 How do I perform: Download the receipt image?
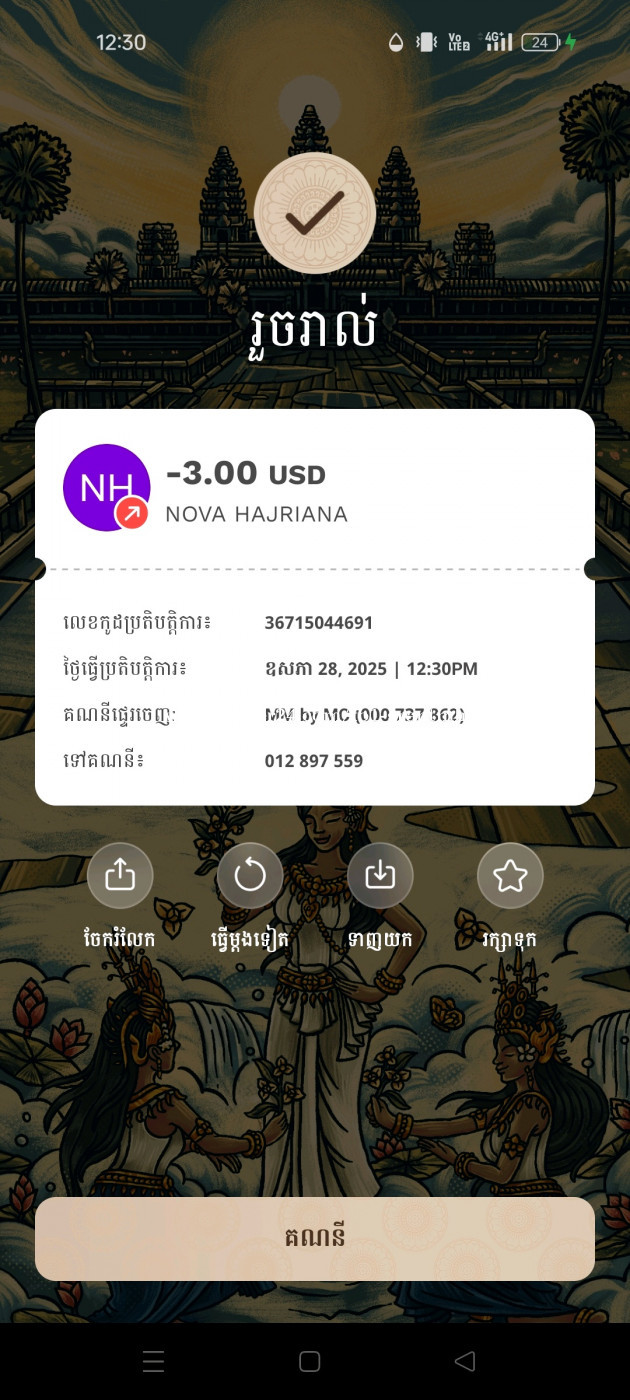click(380, 876)
